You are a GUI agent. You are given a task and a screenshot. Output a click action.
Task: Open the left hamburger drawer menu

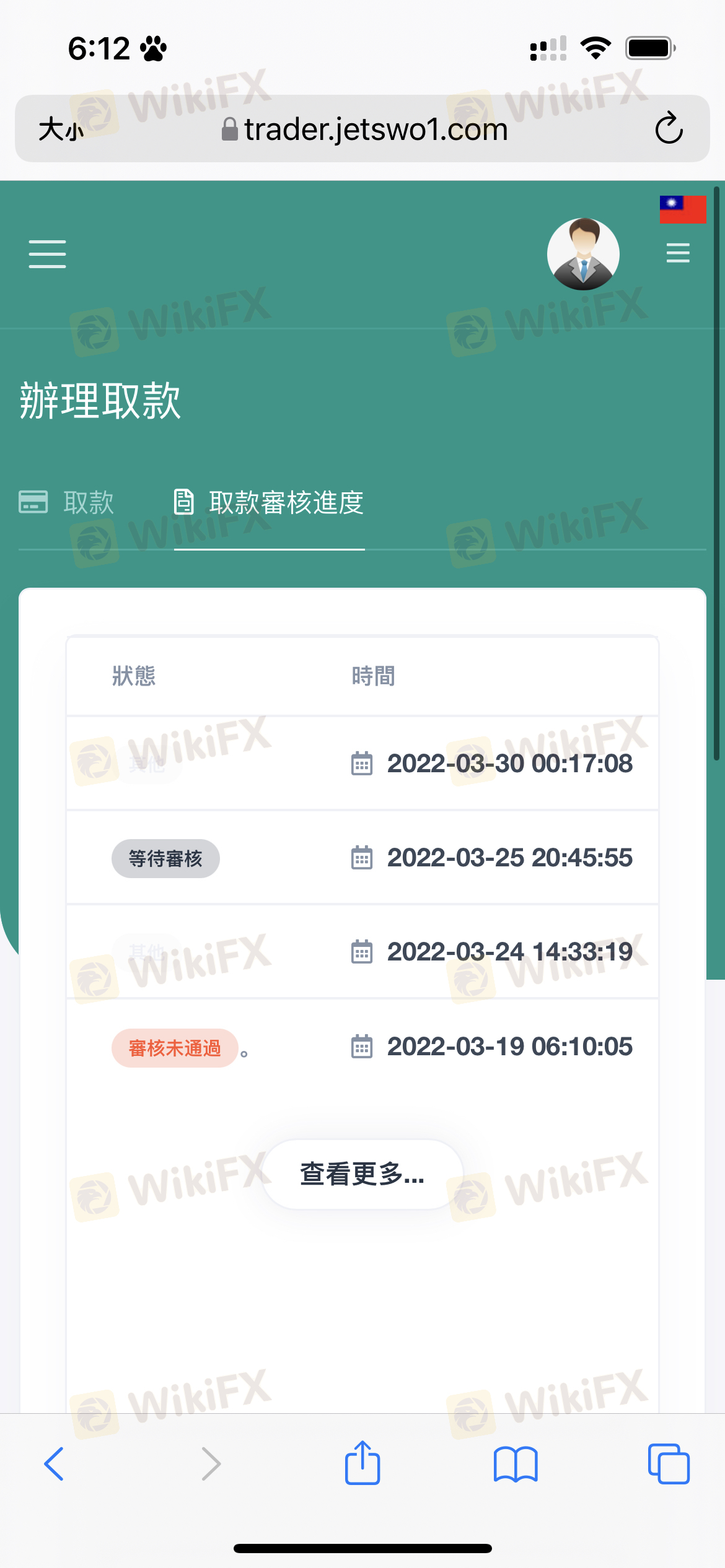(x=47, y=254)
